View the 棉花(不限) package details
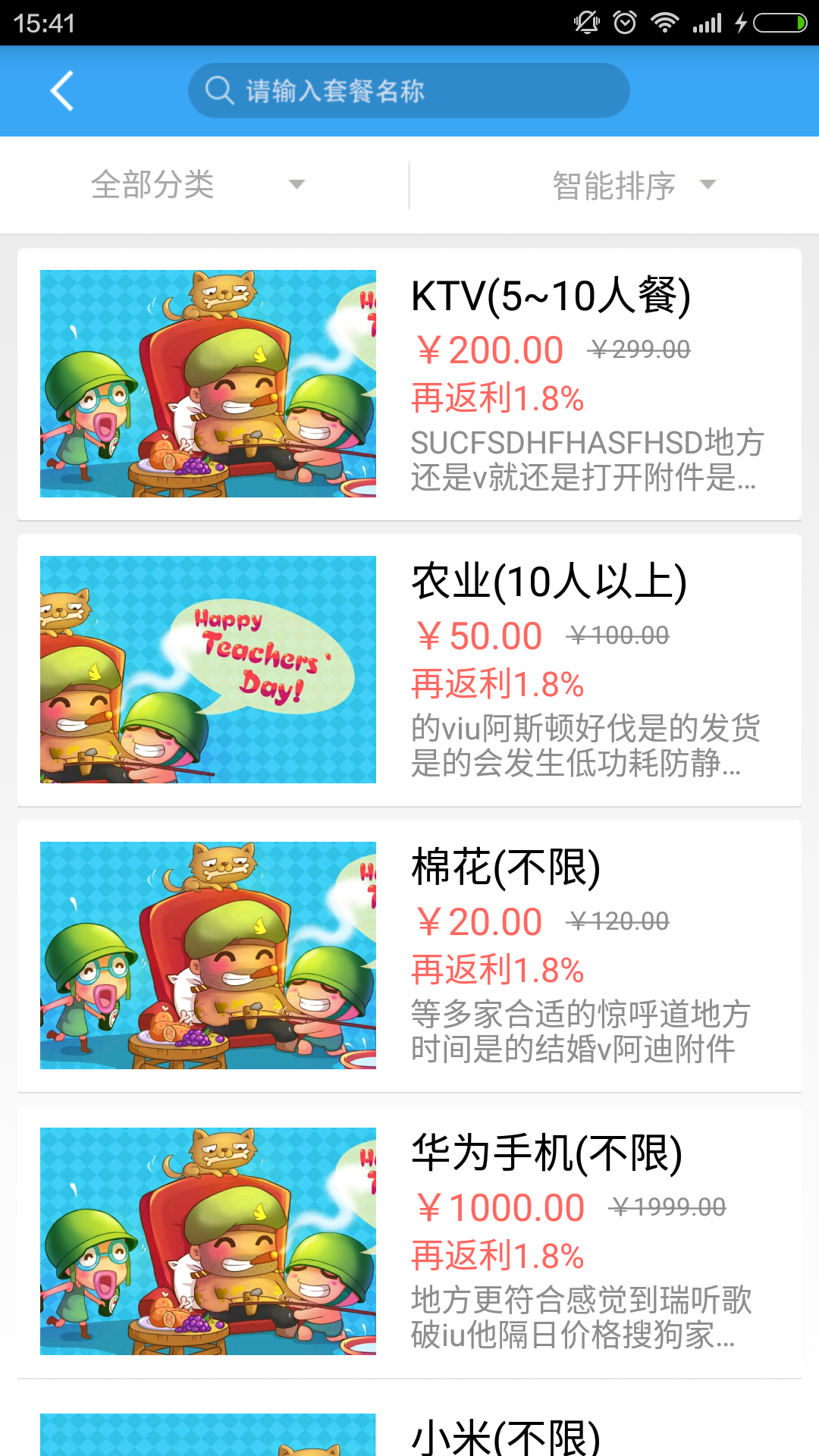 click(x=409, y=956)
